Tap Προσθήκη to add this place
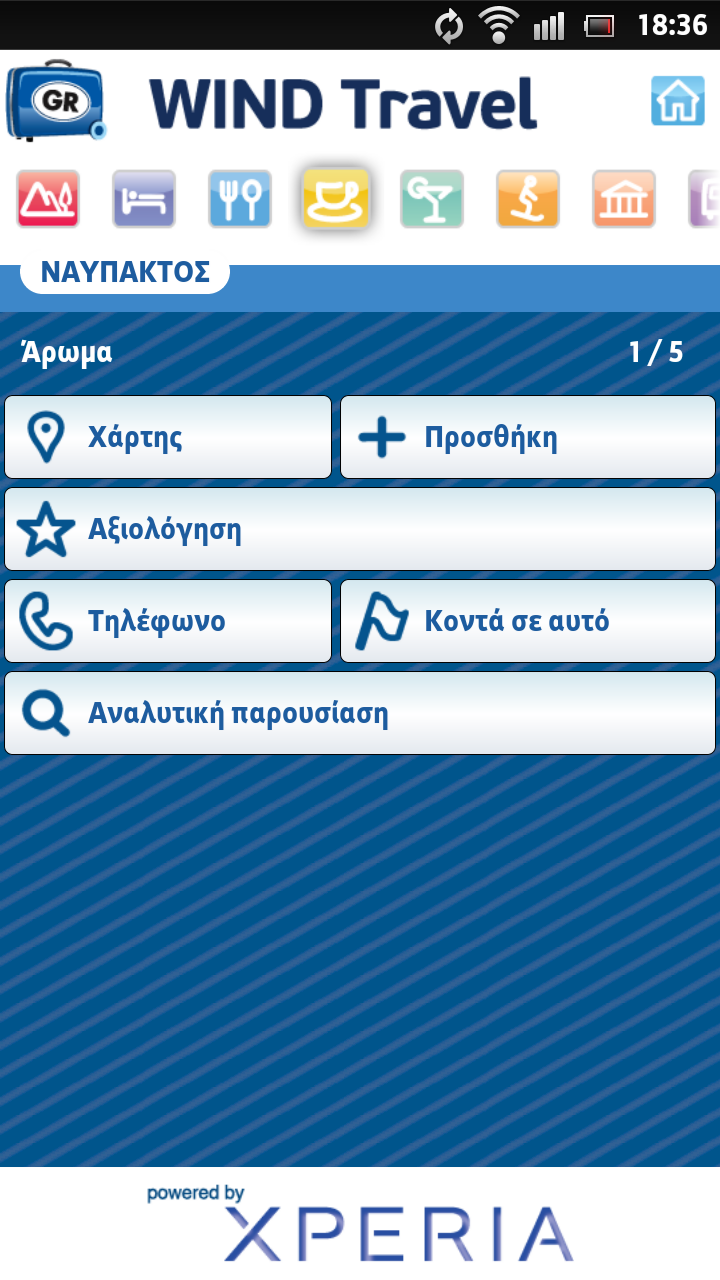The image size is (720, 1280). coord(528,437)
